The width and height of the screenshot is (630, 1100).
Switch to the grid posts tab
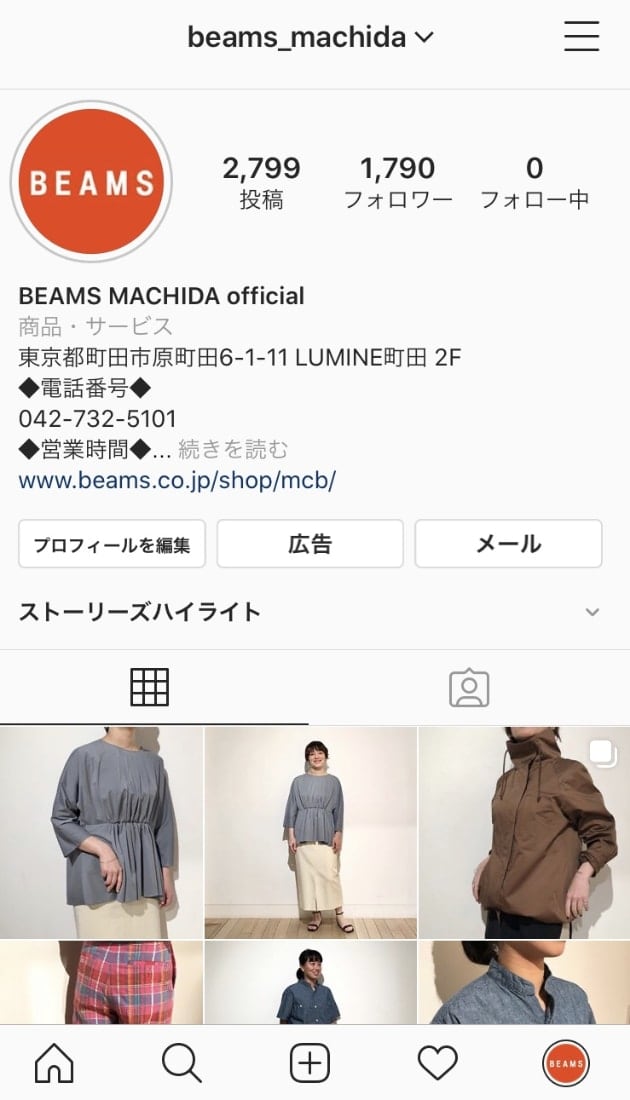click(x=150, y=687)
